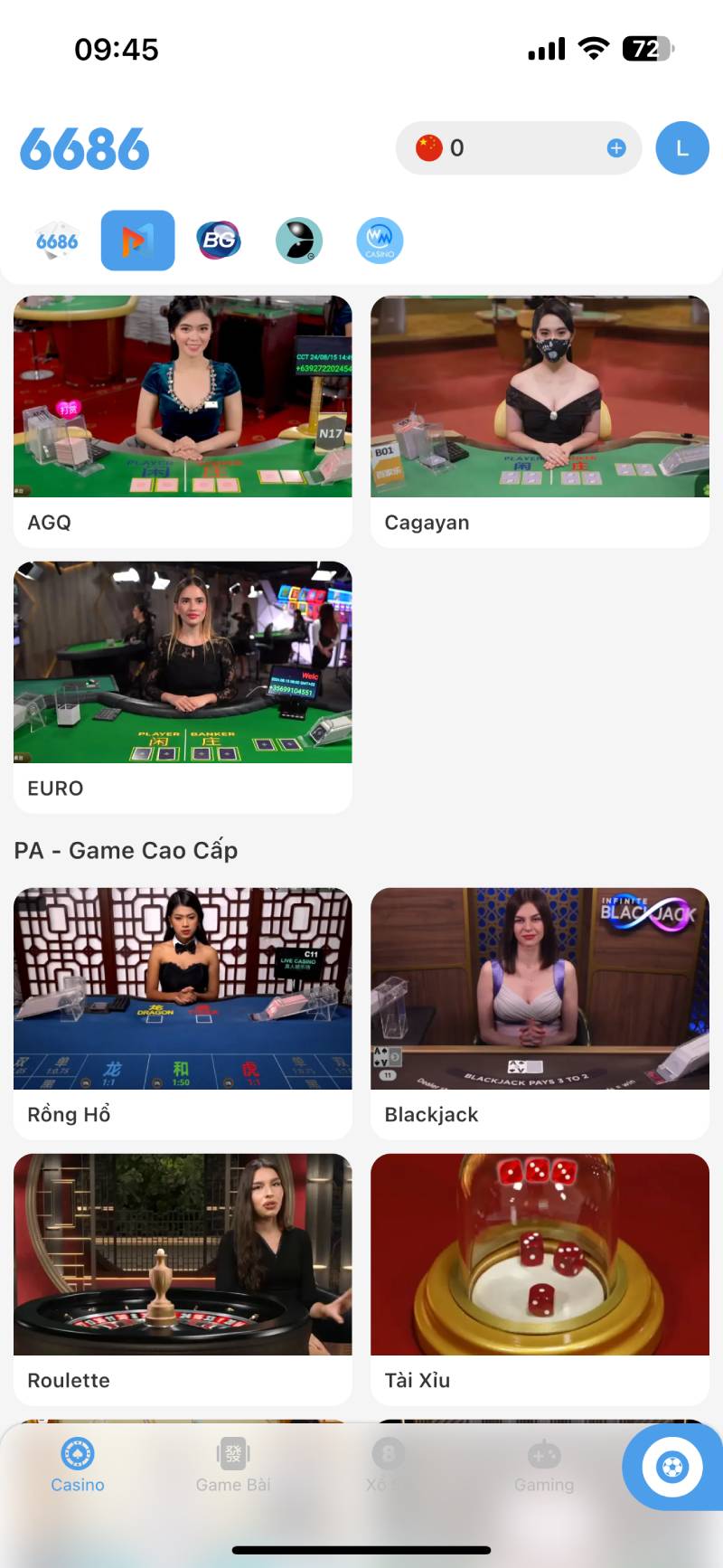Open the BG casino provider

coord(218,240)
